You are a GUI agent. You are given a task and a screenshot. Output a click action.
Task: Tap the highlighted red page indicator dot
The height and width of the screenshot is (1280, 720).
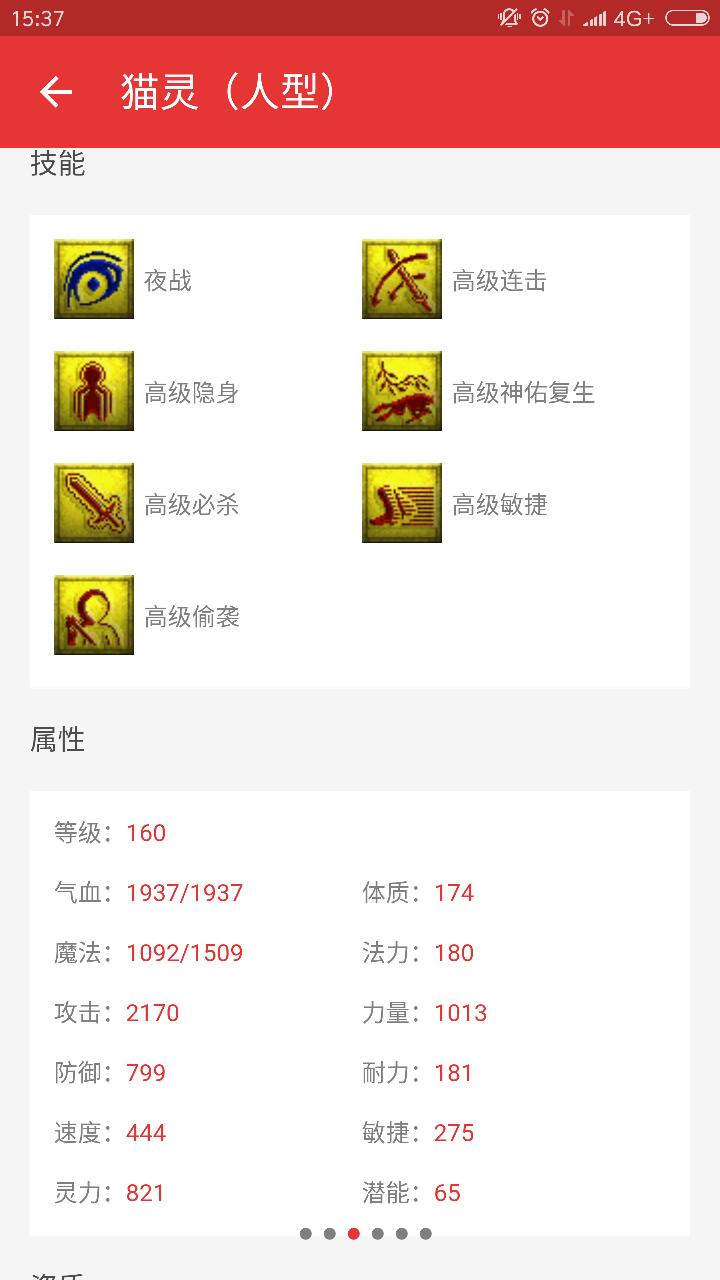(x=354, y=1234)
